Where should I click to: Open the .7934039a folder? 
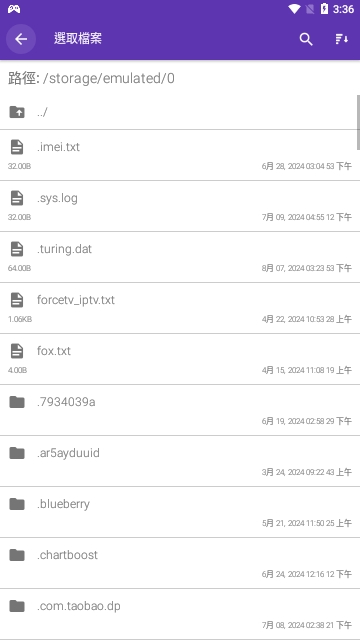[x=178, y=410]
